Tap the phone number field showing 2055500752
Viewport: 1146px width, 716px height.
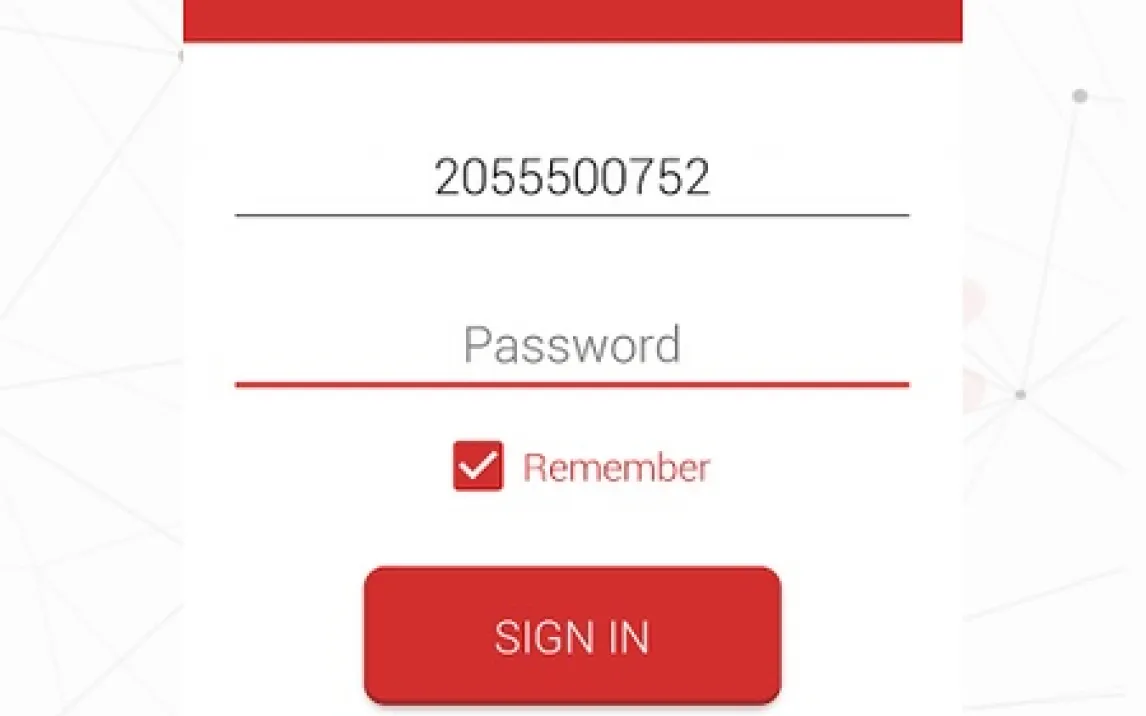click(572, 179)
